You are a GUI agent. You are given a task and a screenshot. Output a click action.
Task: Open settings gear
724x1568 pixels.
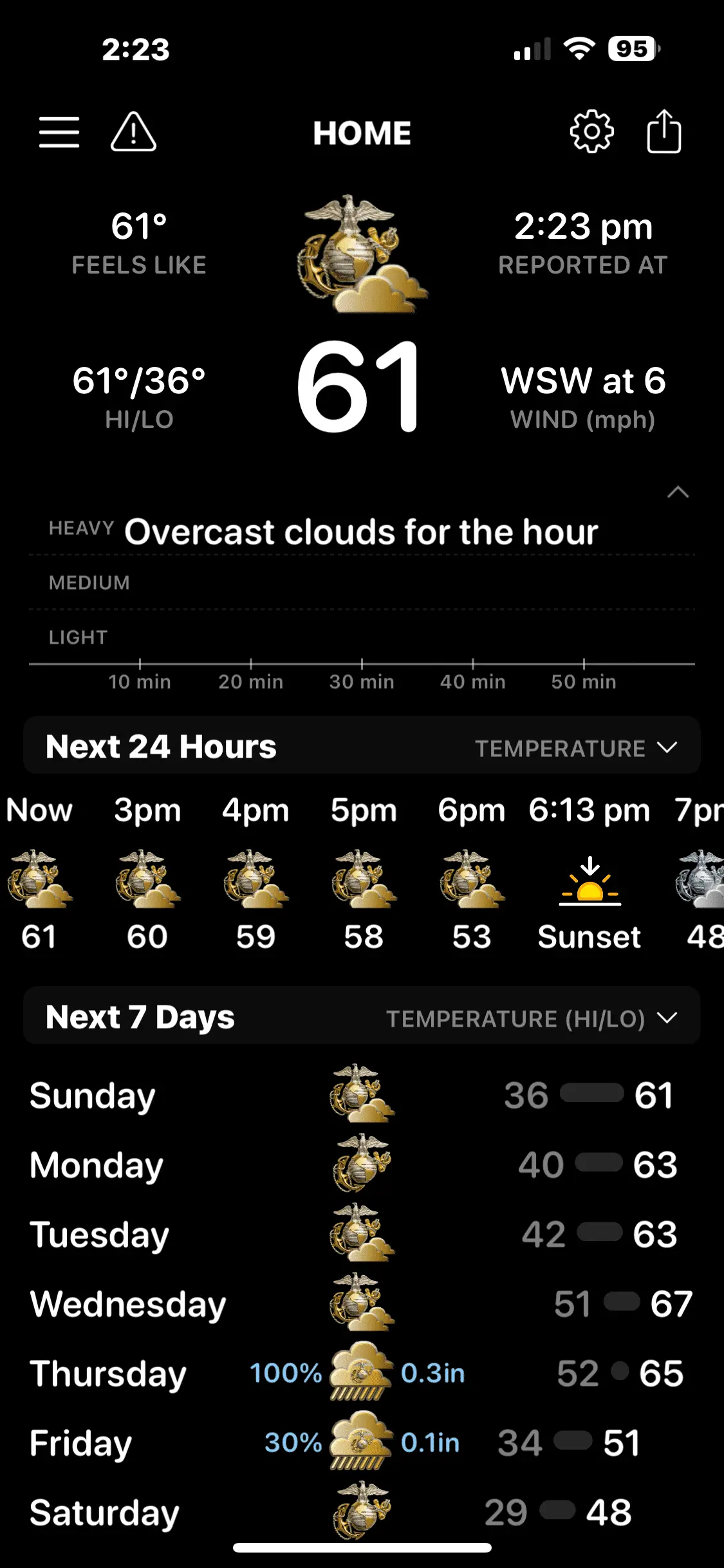591,132
